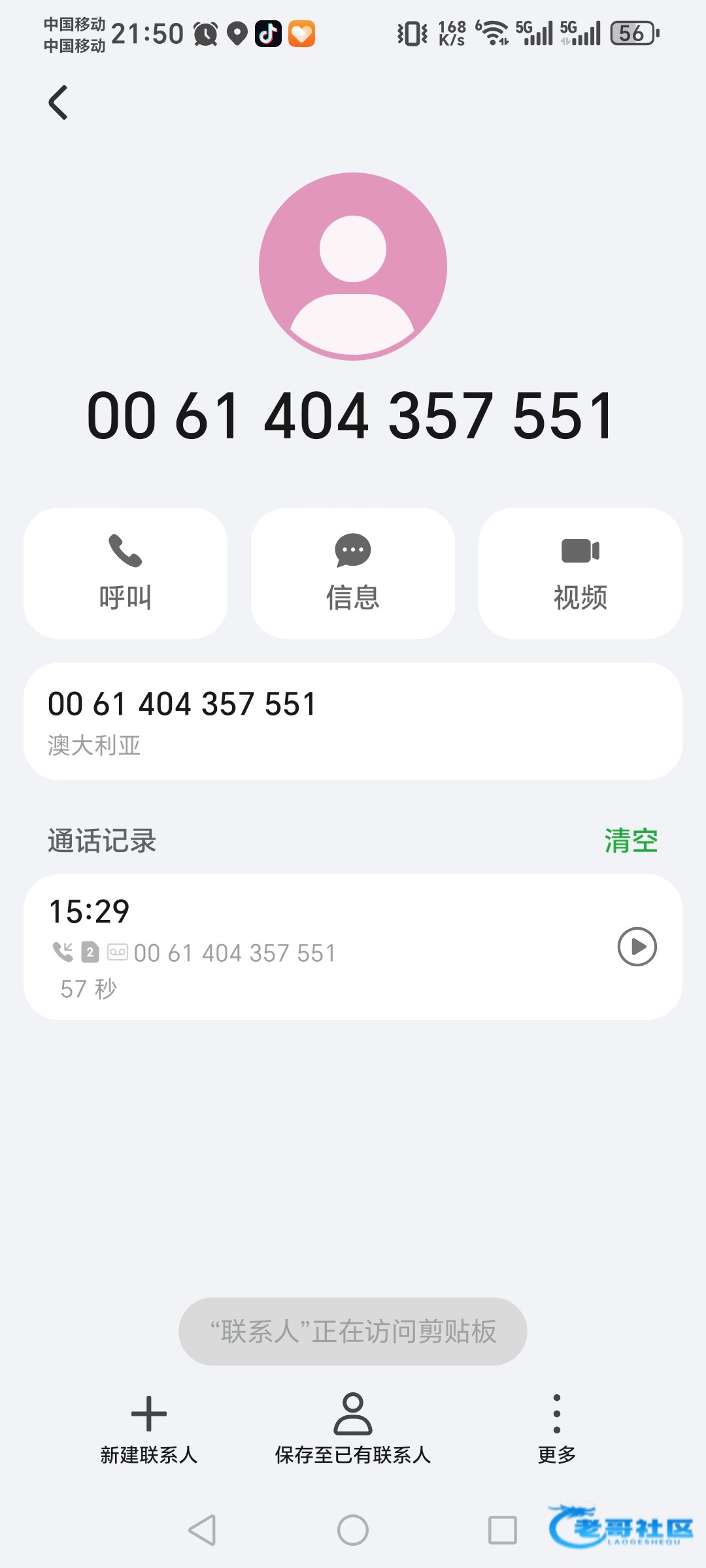Start a video call via 视频
Viewport: 706px width, 1568px height.
tap(580, 573)
